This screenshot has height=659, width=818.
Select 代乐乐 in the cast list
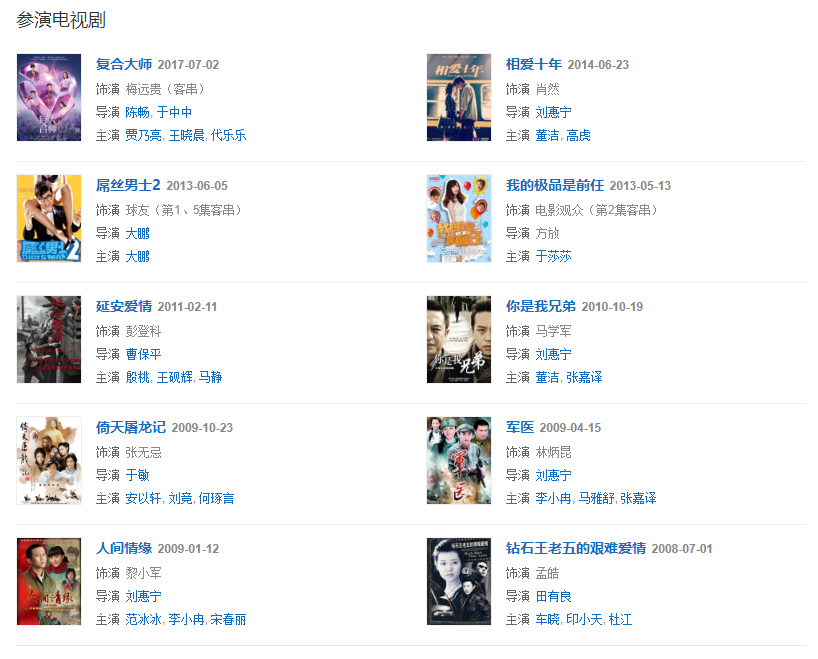click(229, 135)
